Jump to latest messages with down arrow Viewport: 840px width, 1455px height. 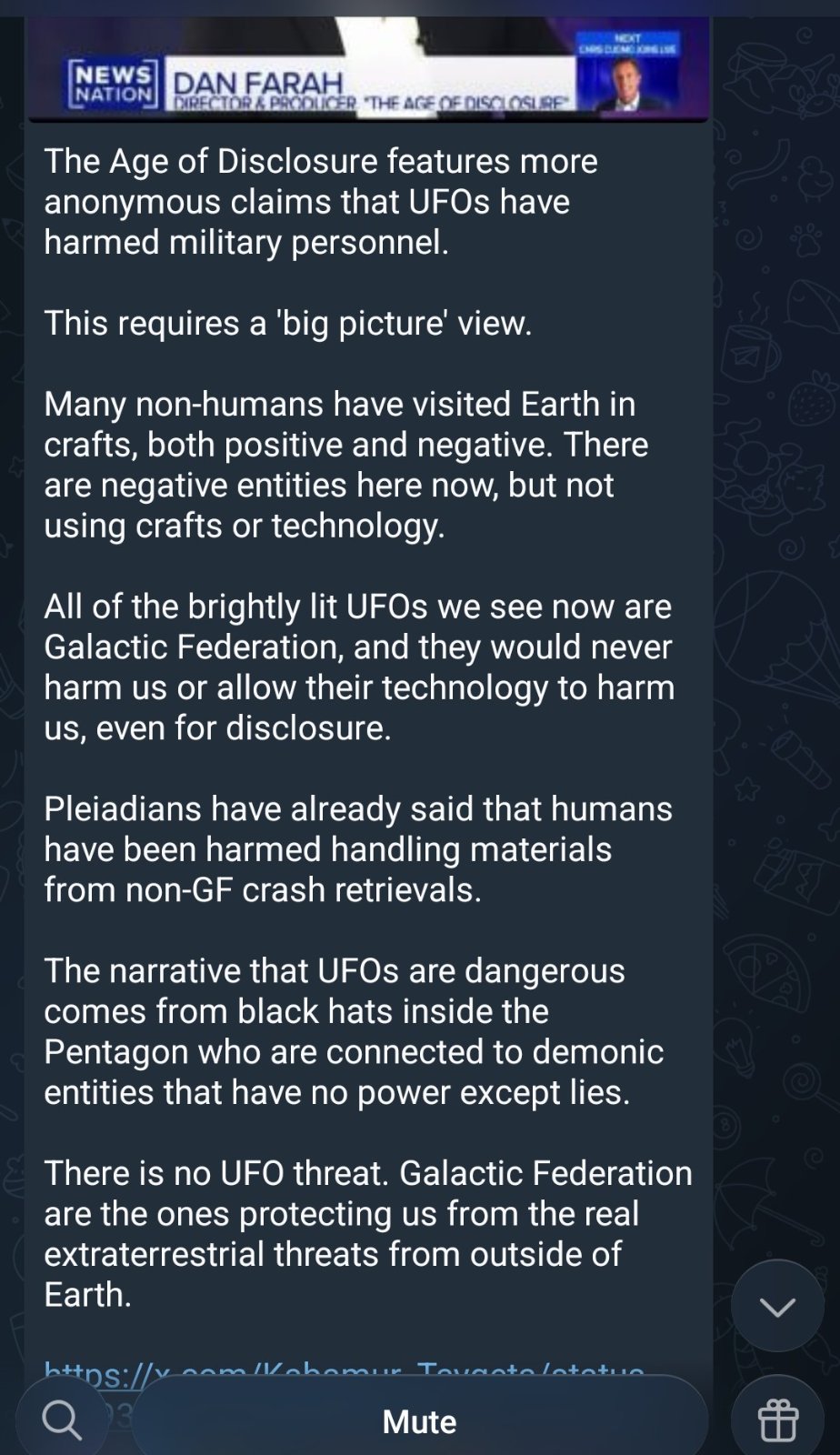pyautogui.click(x=777, y=1307)
